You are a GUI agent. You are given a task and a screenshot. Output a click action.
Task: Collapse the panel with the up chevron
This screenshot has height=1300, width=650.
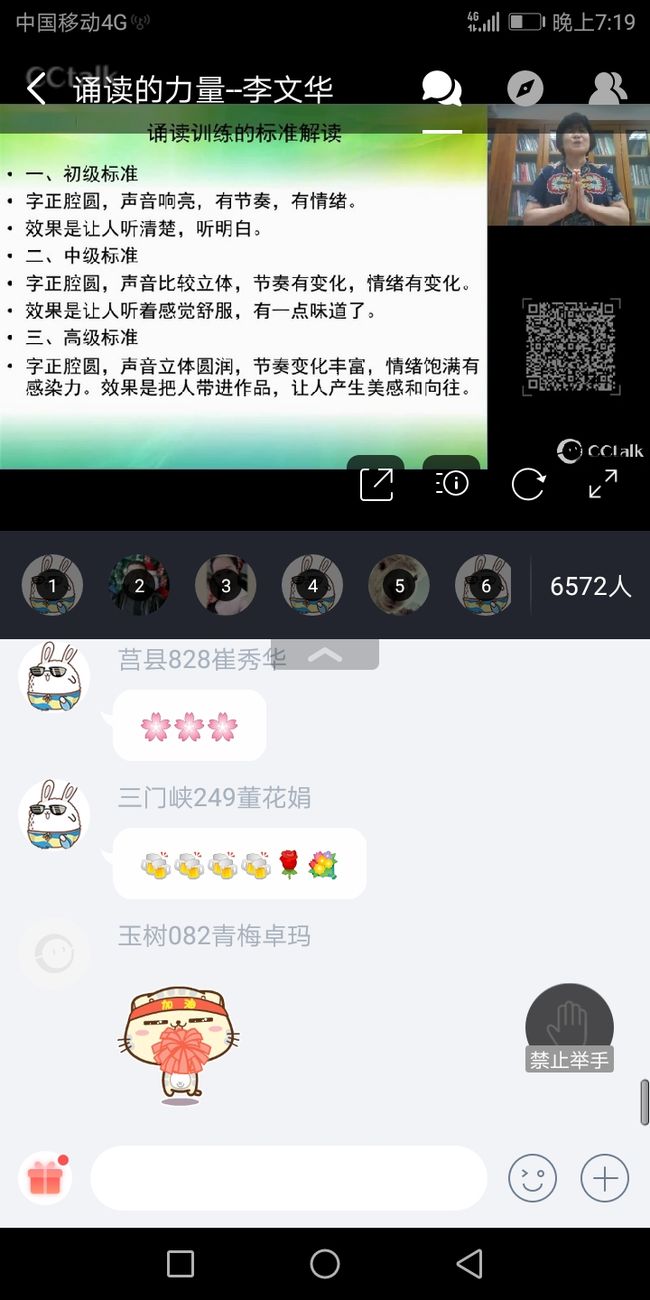325,655
